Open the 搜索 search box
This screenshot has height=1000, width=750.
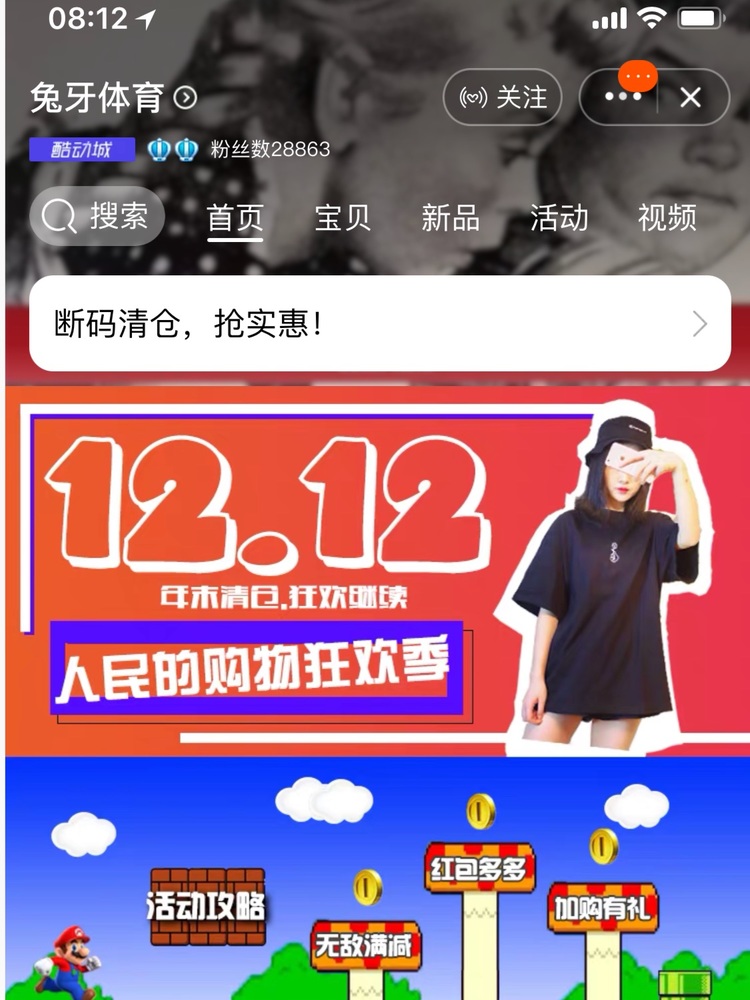coord(98,216)
